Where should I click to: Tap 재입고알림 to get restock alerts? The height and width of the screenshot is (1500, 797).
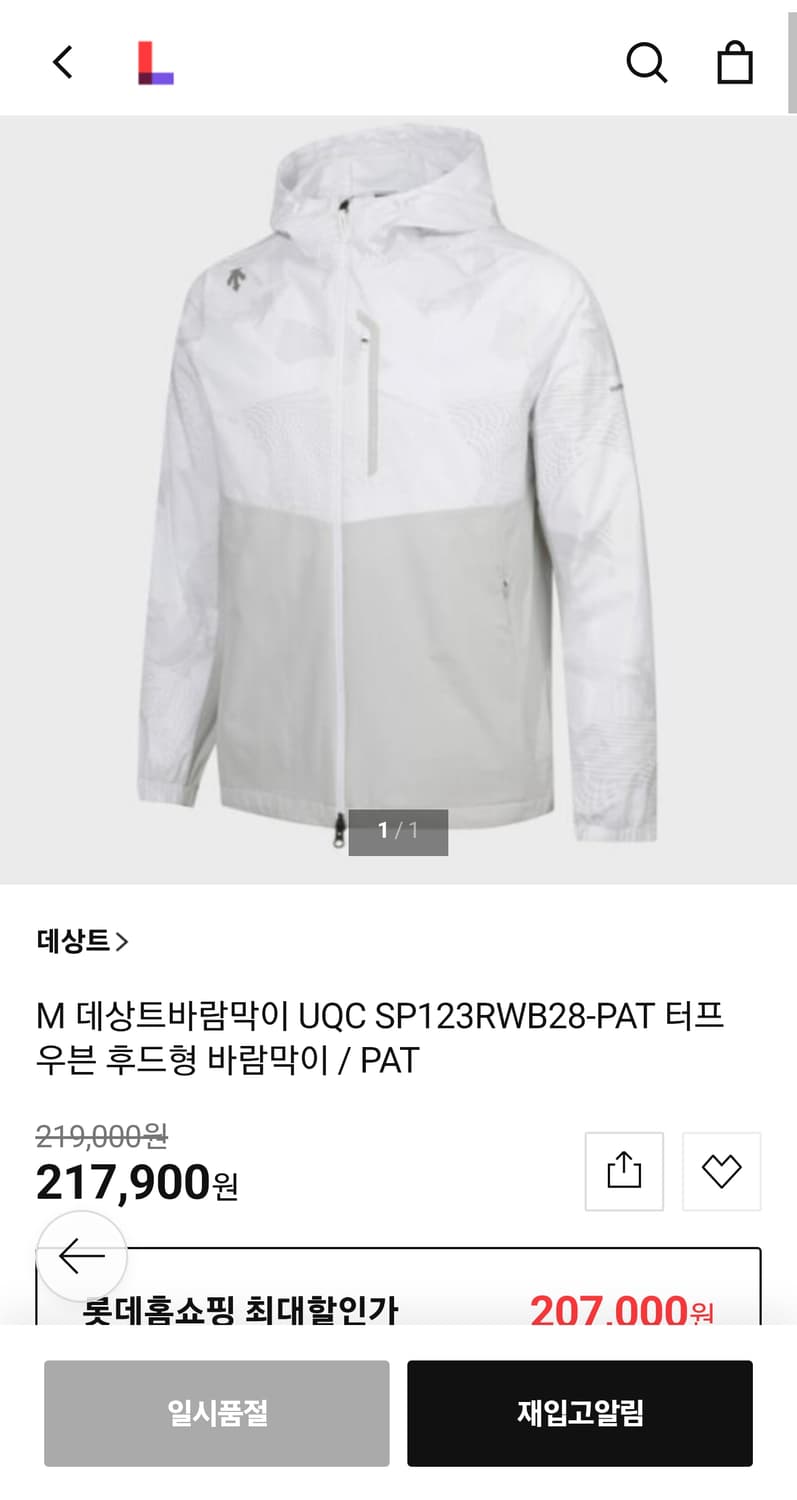click(579, 1413)
